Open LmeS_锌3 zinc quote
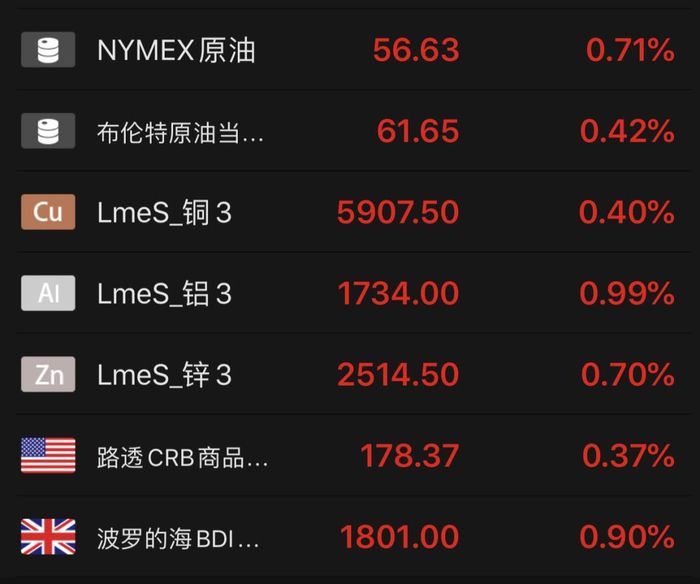The image size is (700, 584). (165, 375)
